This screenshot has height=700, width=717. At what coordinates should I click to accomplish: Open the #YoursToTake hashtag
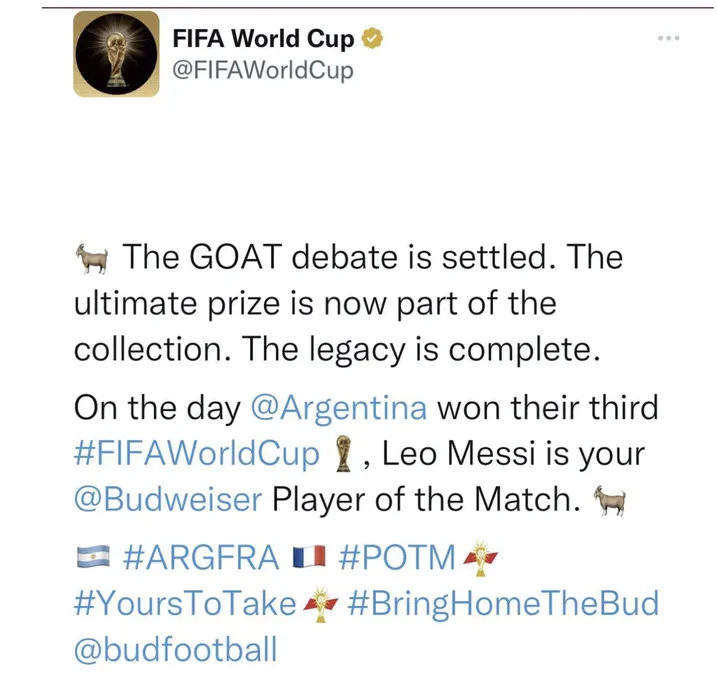point(185,603)
